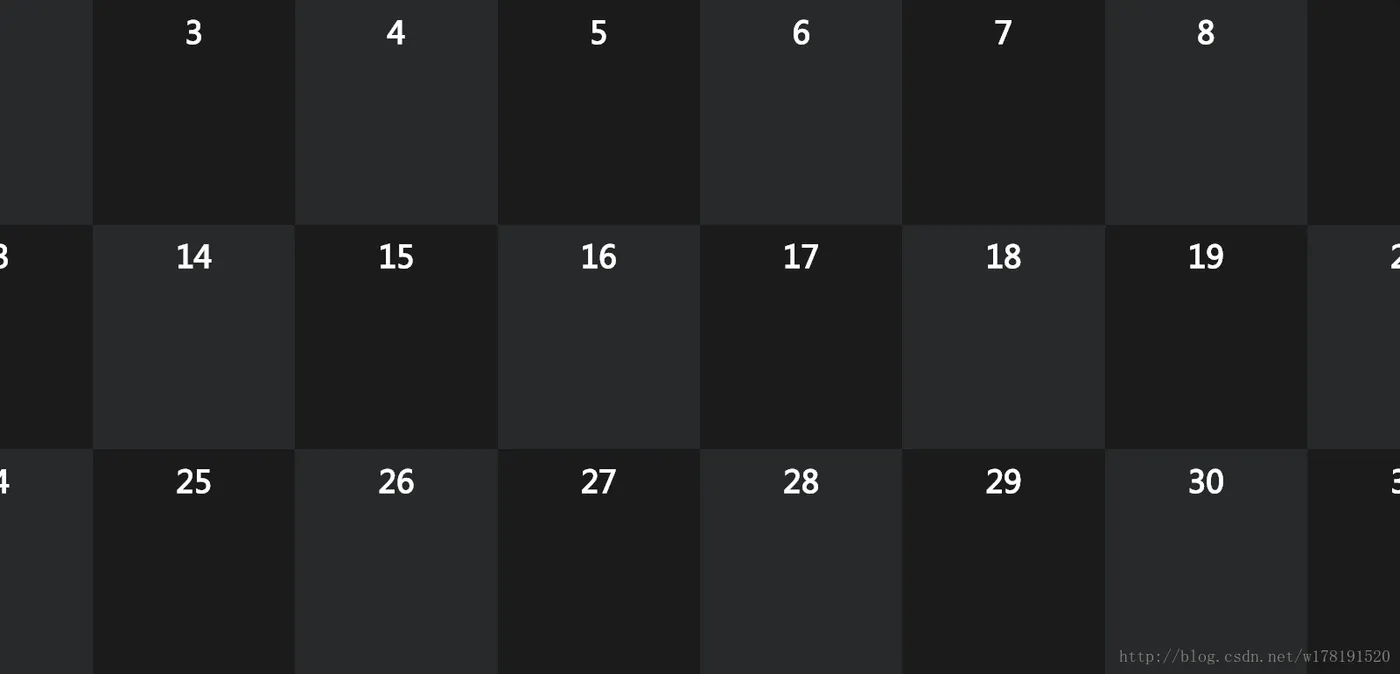
Task: Tap the day 28 cell
Action: (x=801, y=560)
